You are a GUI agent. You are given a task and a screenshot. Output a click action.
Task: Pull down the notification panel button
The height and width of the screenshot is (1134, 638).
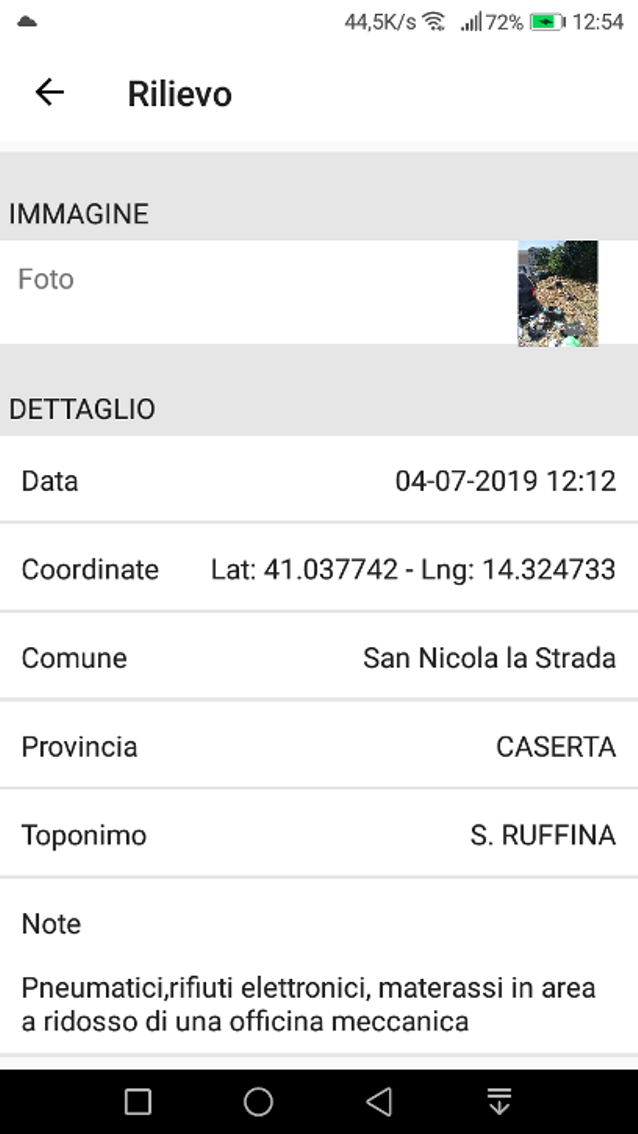point(499,1101)
